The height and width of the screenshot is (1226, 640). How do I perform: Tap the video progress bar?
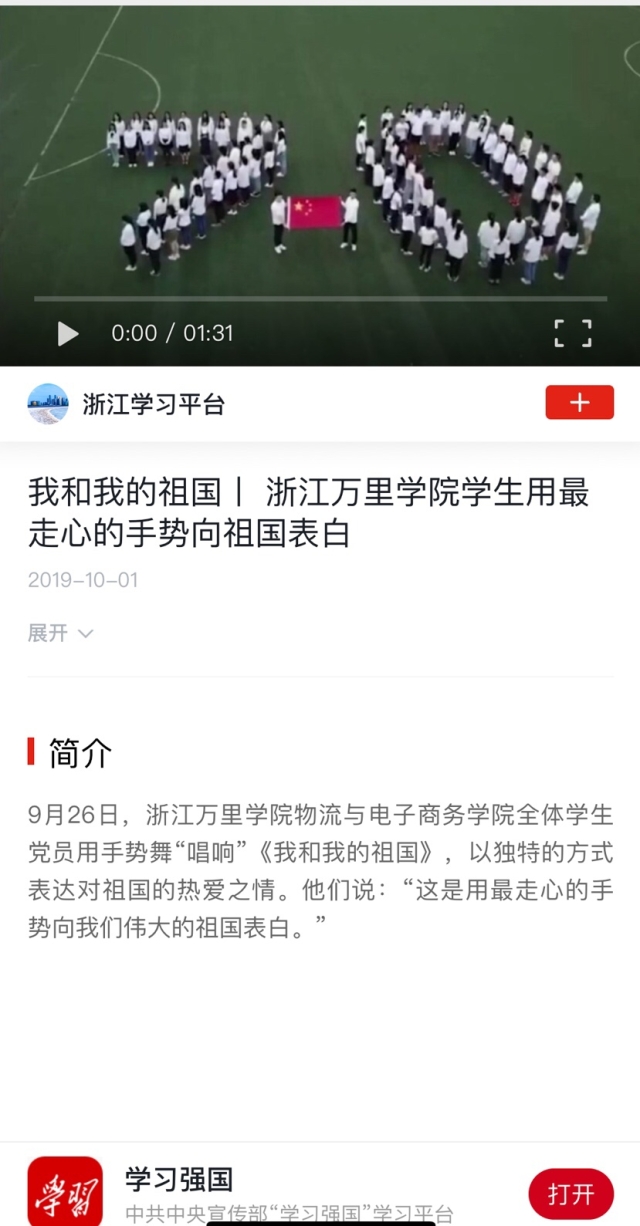pos(320,298)
